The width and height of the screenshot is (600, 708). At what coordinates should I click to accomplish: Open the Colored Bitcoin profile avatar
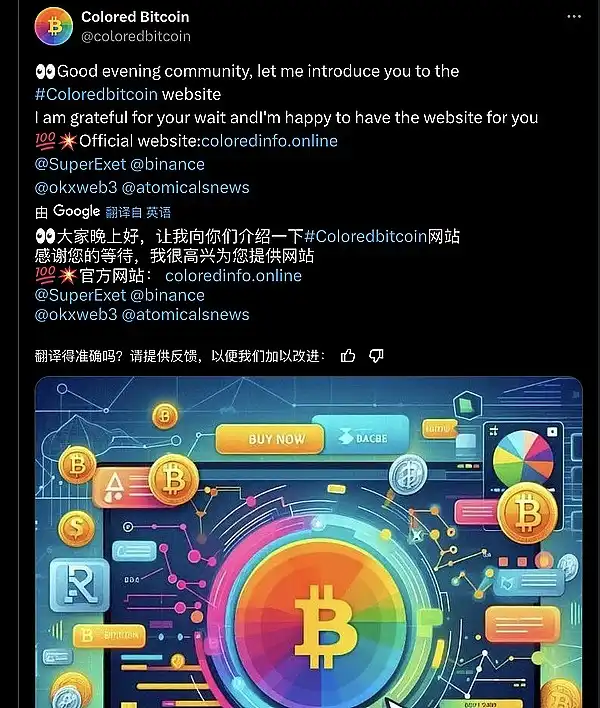pos(53,26)
